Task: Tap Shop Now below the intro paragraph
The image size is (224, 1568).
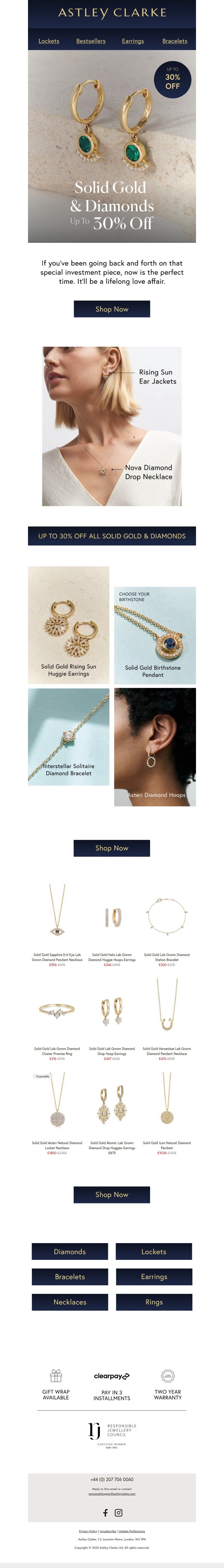Action: tap(112, 309)
